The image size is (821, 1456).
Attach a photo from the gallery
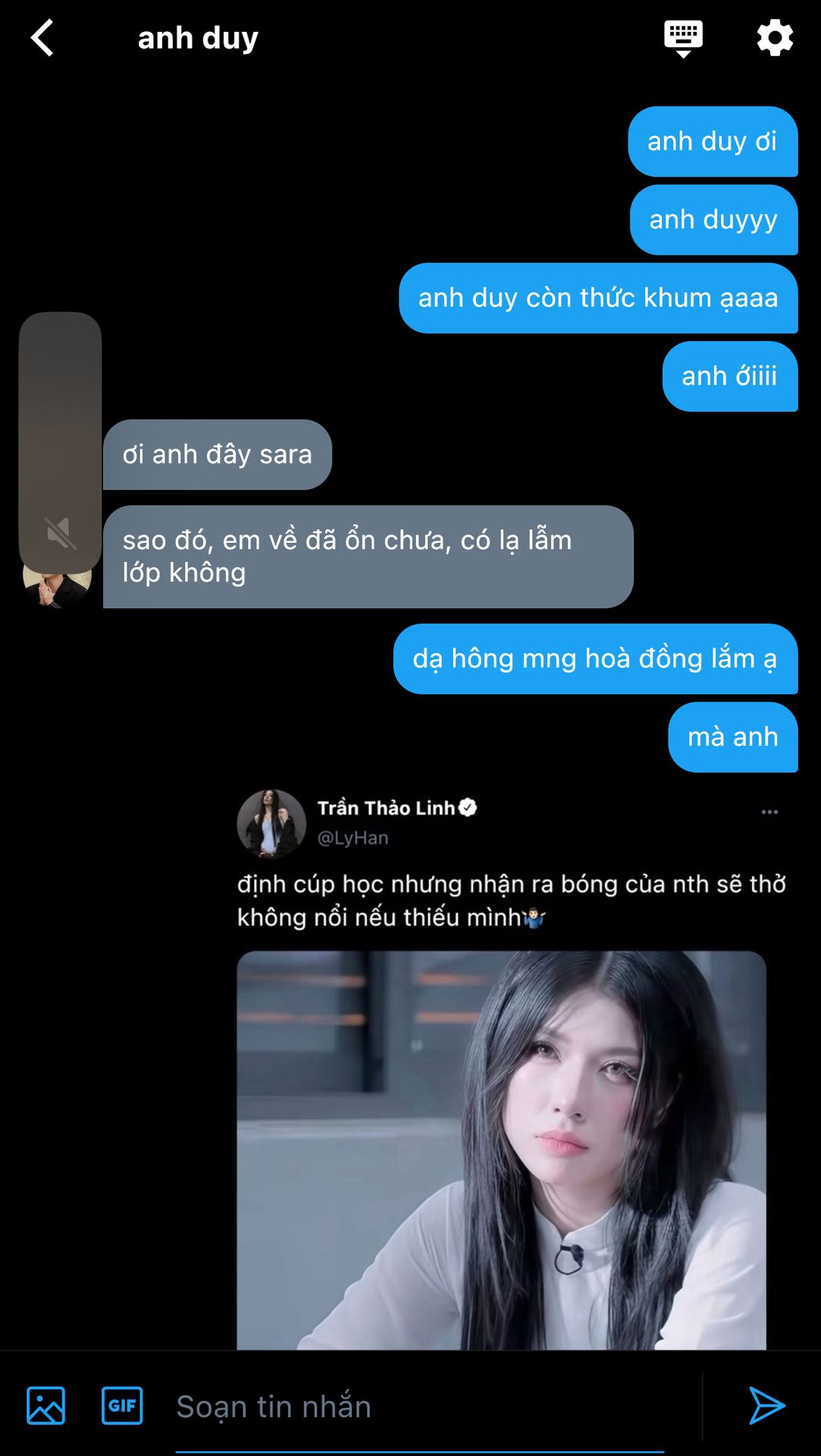coord(45,1405)
